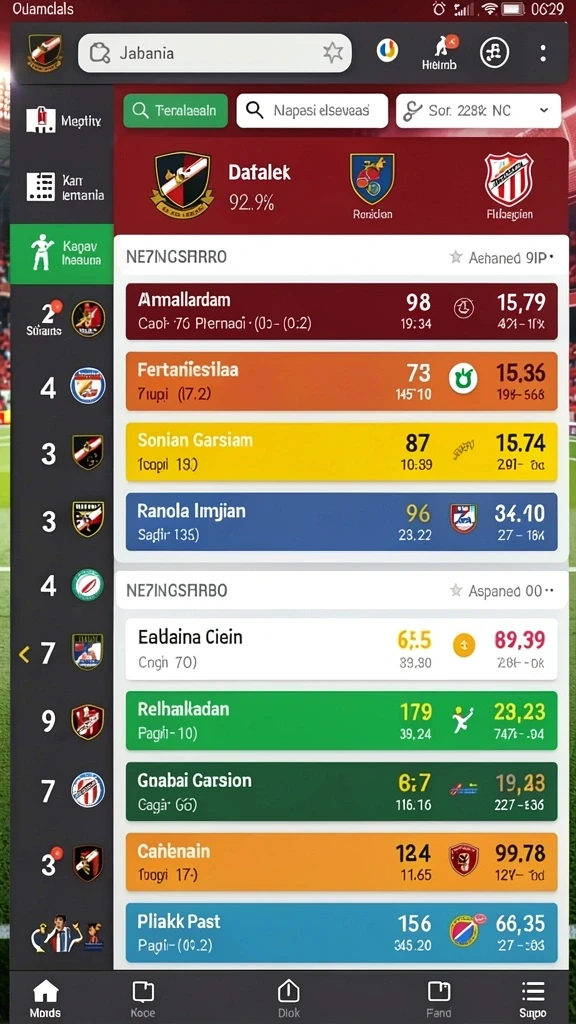Tap the green Teralasain button
The image size is (576, 1024).
click(x=176, y=111)
